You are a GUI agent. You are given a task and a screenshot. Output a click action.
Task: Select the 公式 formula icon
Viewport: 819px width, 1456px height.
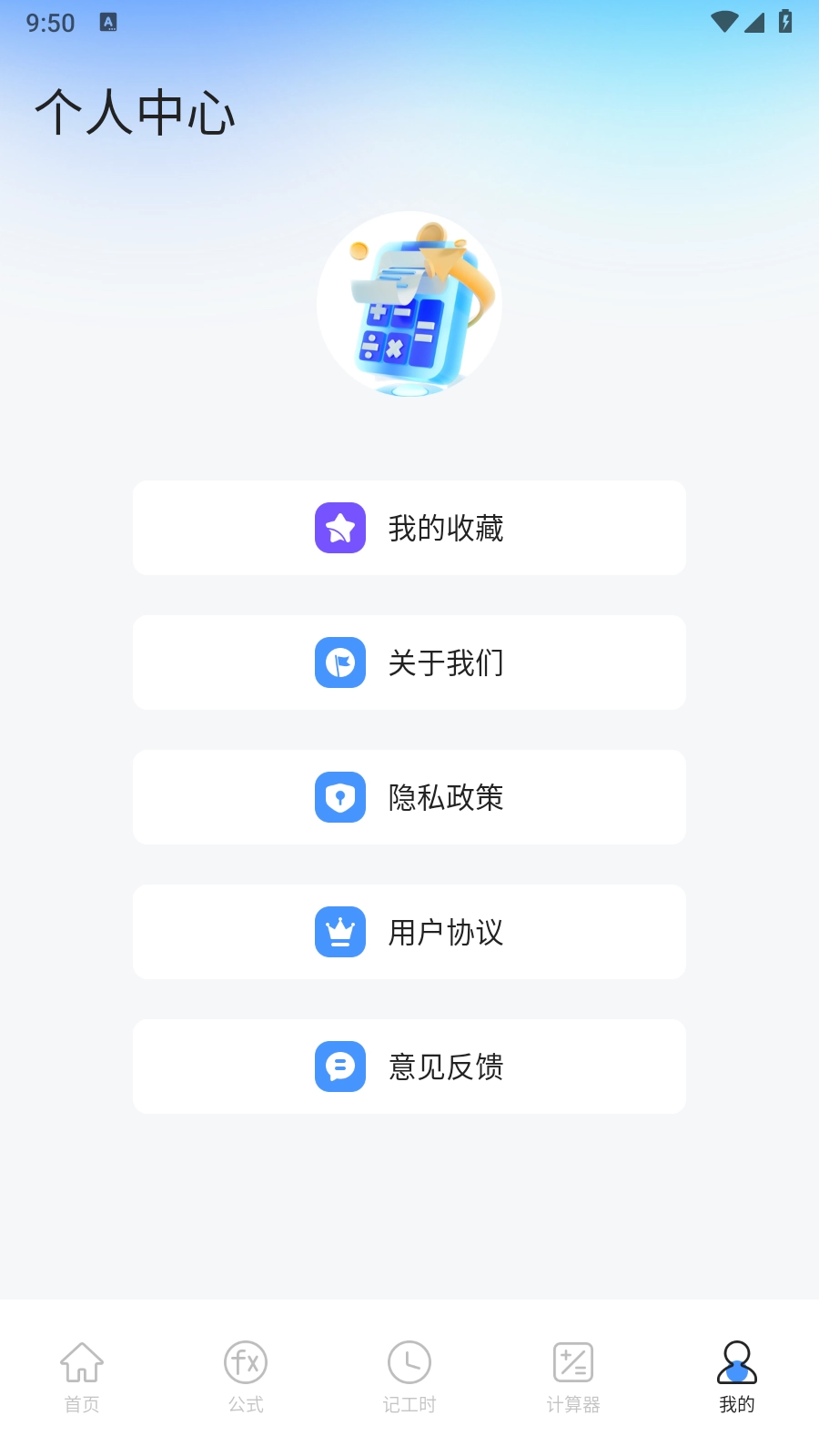[x=245, y=1362]
